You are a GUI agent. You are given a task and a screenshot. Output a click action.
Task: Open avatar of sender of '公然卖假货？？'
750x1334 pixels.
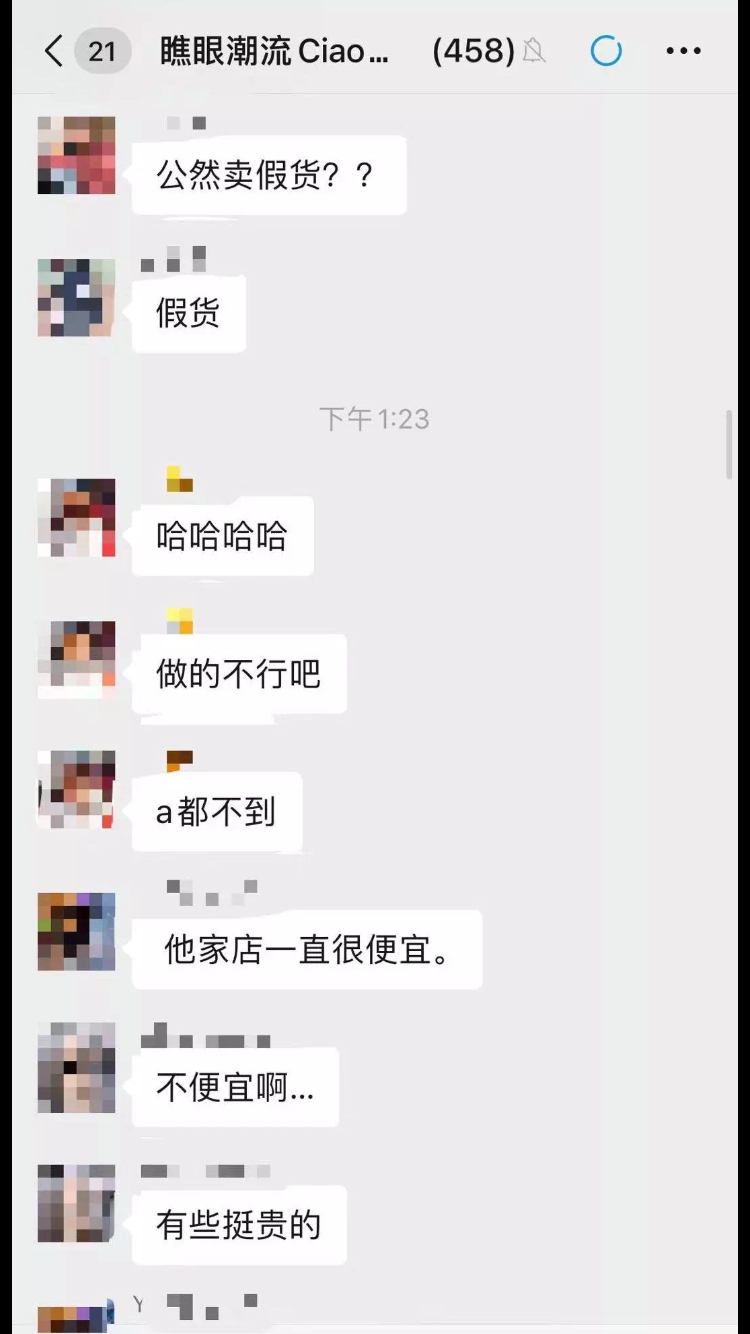coord(77,155)
